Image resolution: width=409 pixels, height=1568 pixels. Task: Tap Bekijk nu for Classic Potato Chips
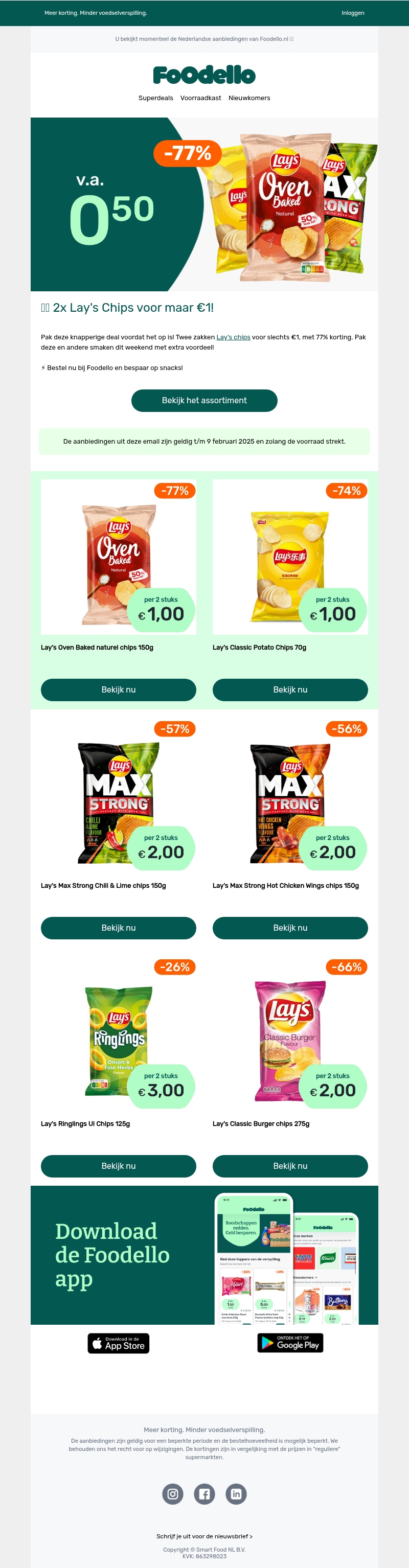click(x=290, y=689)
